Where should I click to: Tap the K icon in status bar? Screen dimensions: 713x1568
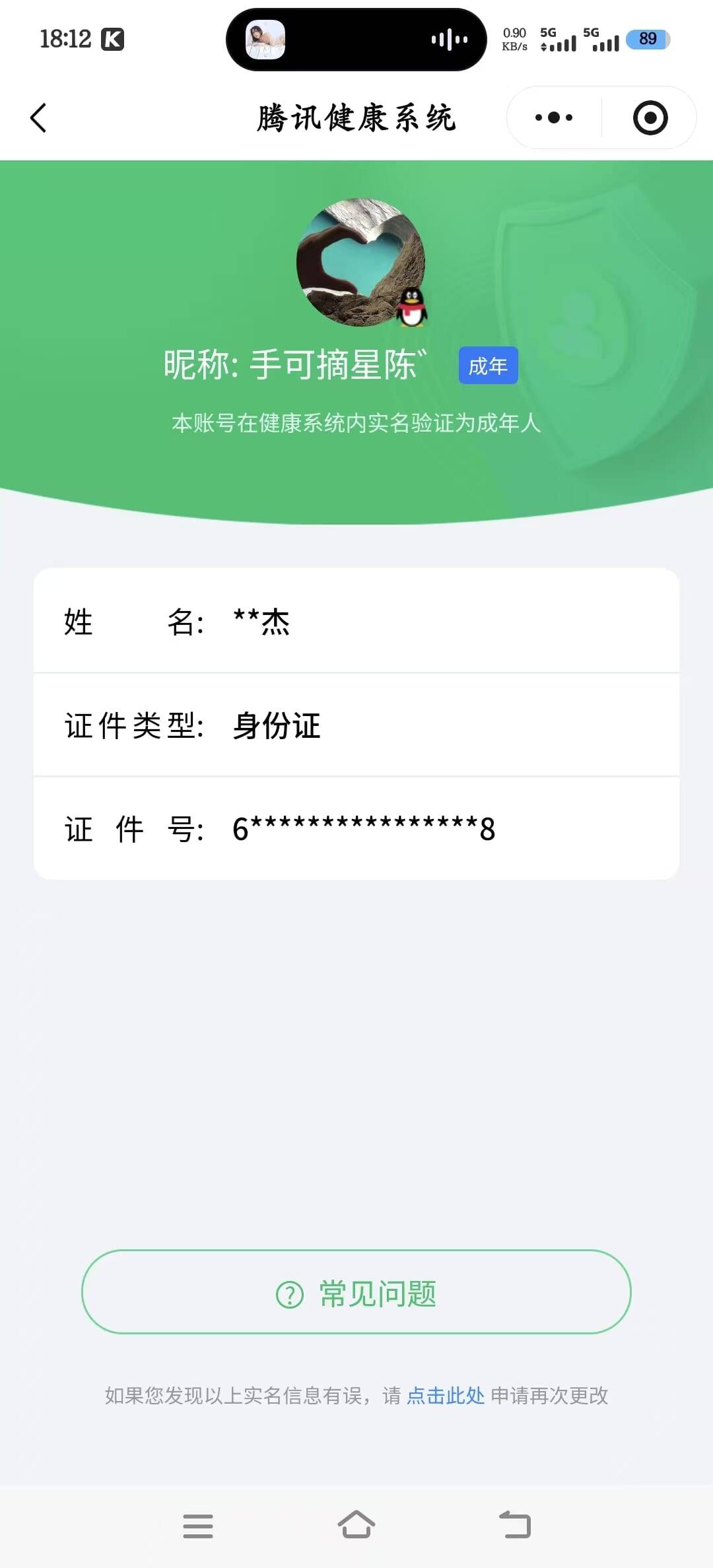click(x=114, y=40)
